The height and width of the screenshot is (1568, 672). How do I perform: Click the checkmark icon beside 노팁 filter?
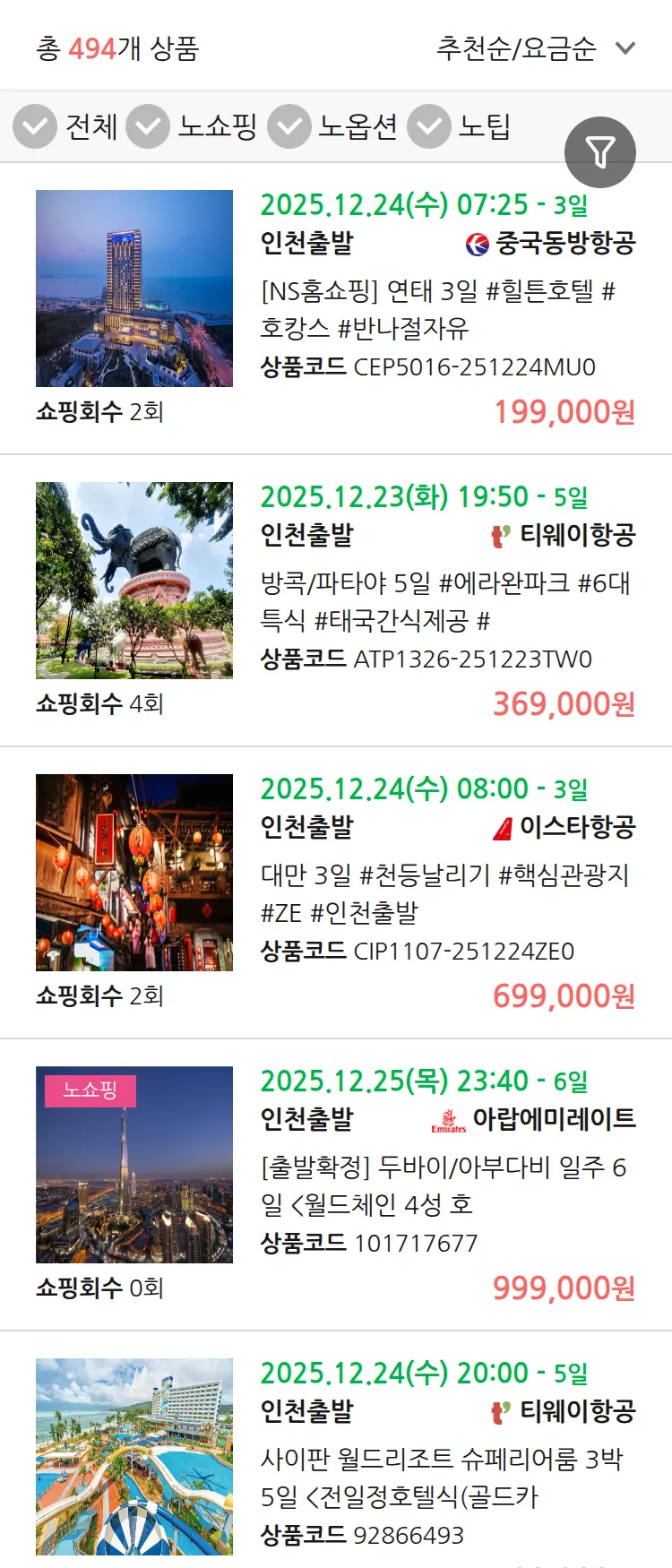point(428,126)
